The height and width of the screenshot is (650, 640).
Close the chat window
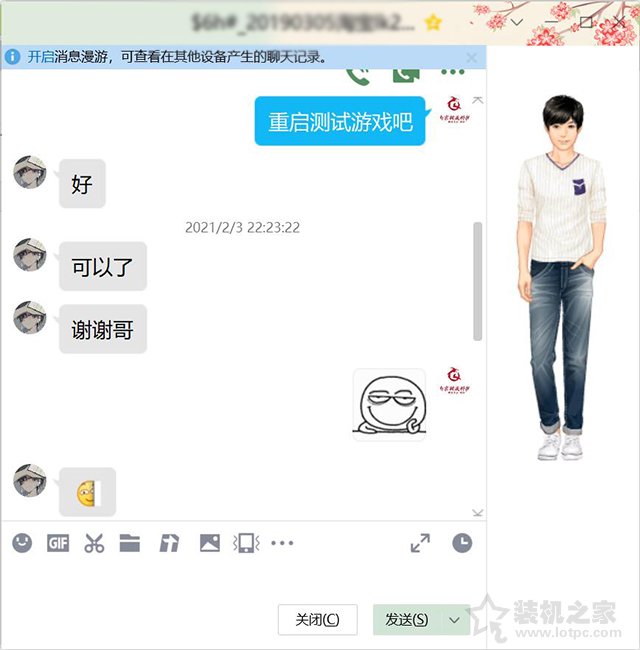[x=617, y=21]
